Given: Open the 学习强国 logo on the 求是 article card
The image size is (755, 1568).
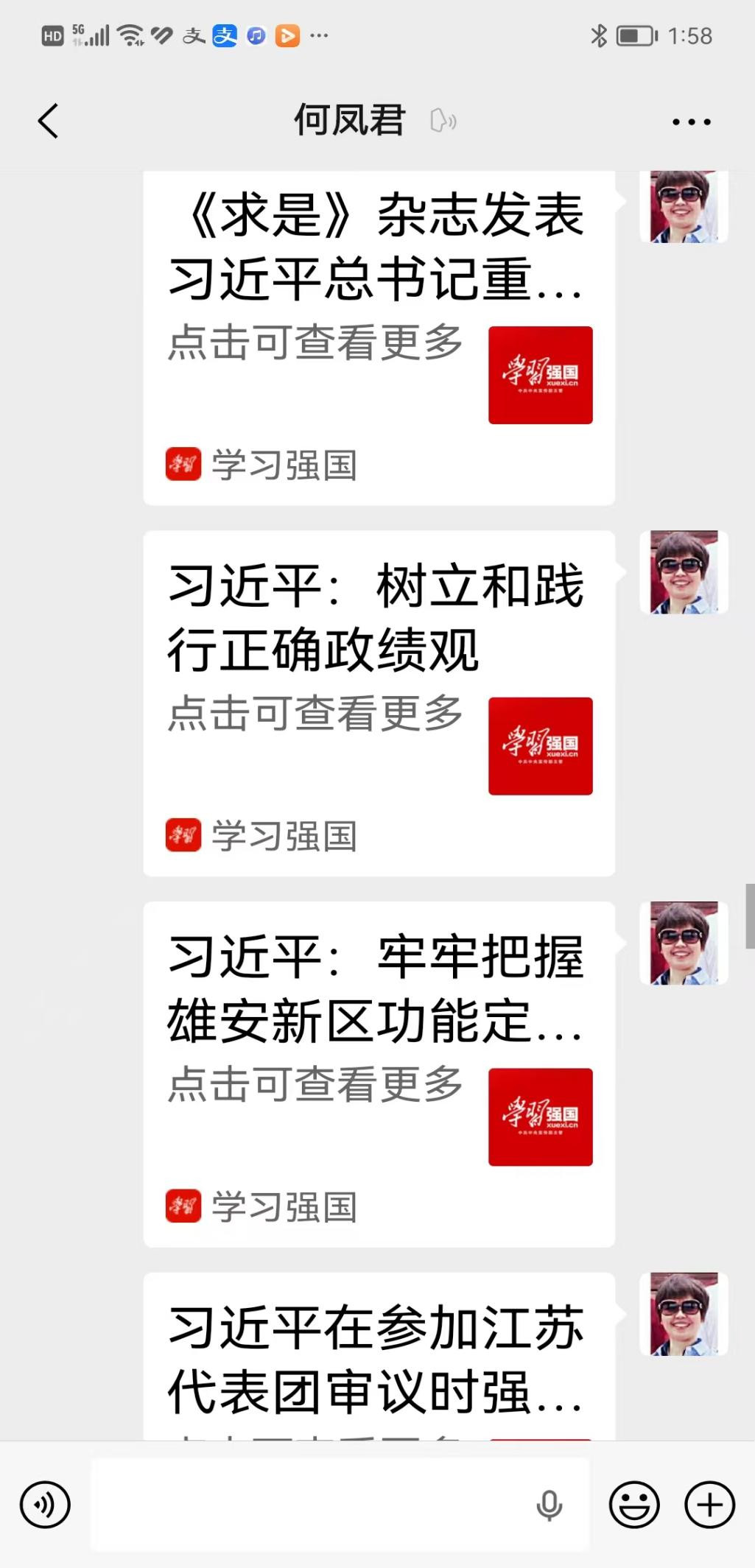Looking at the screenshot, I should (540, 375).
